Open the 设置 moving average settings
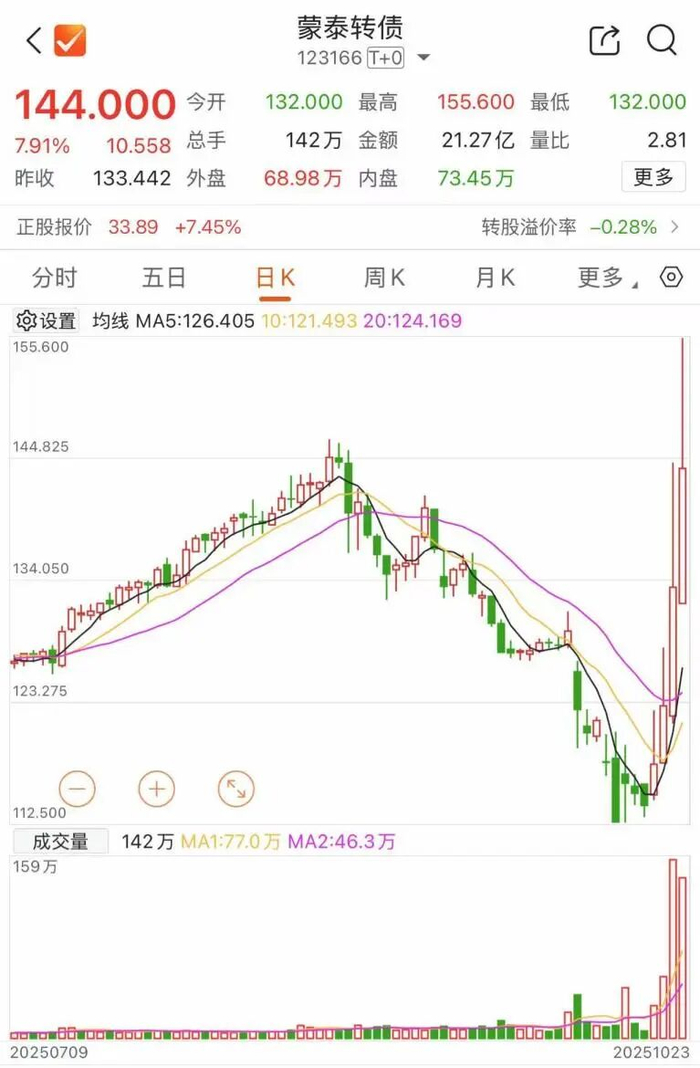The width and height of the screenshot is (700, 1068). point(46,320)
